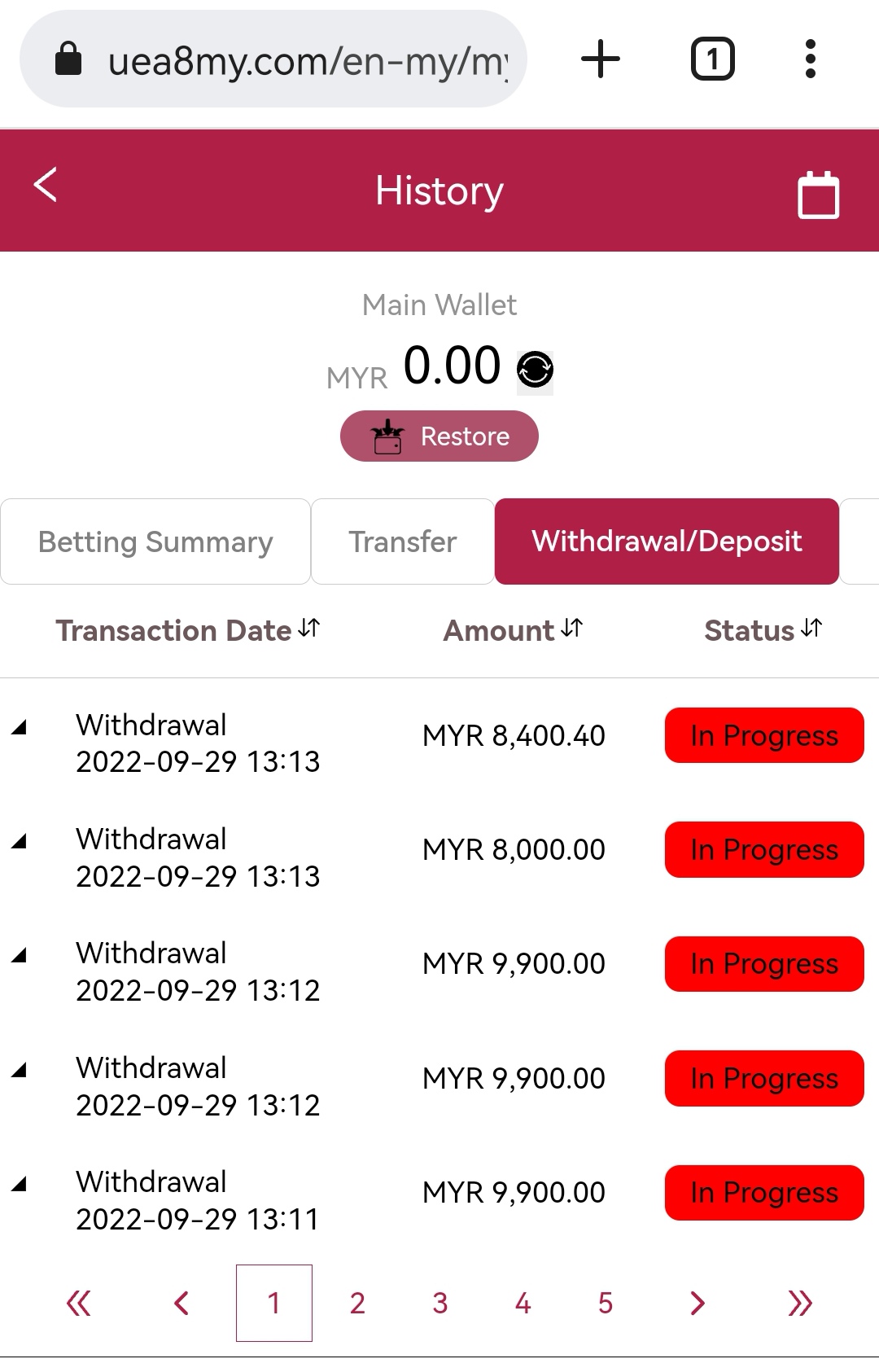This screenshot has width=879, height=1372.
Task: Open a new browser tab
Action: click(x=601, y=59)
